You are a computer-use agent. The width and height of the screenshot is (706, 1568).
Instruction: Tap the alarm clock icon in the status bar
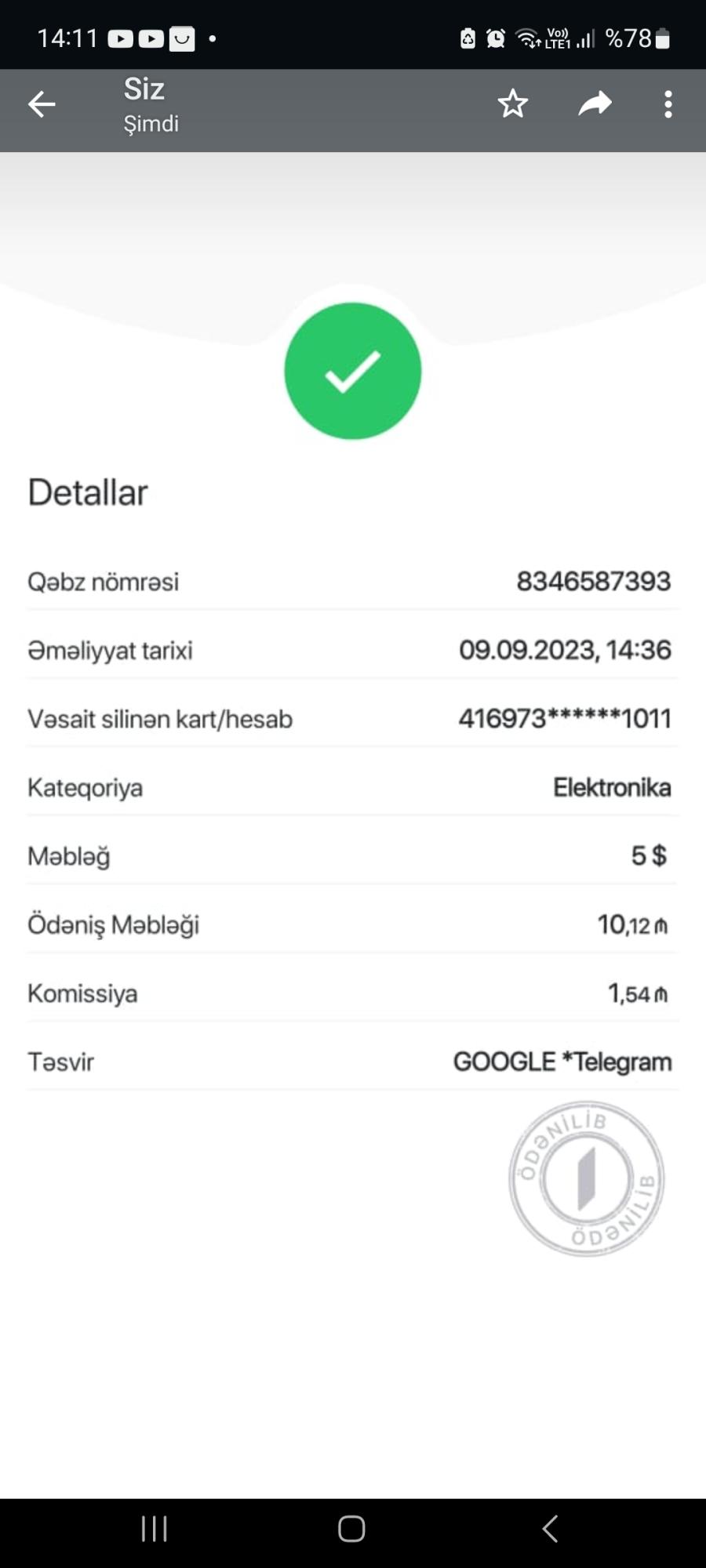(494, 38)
